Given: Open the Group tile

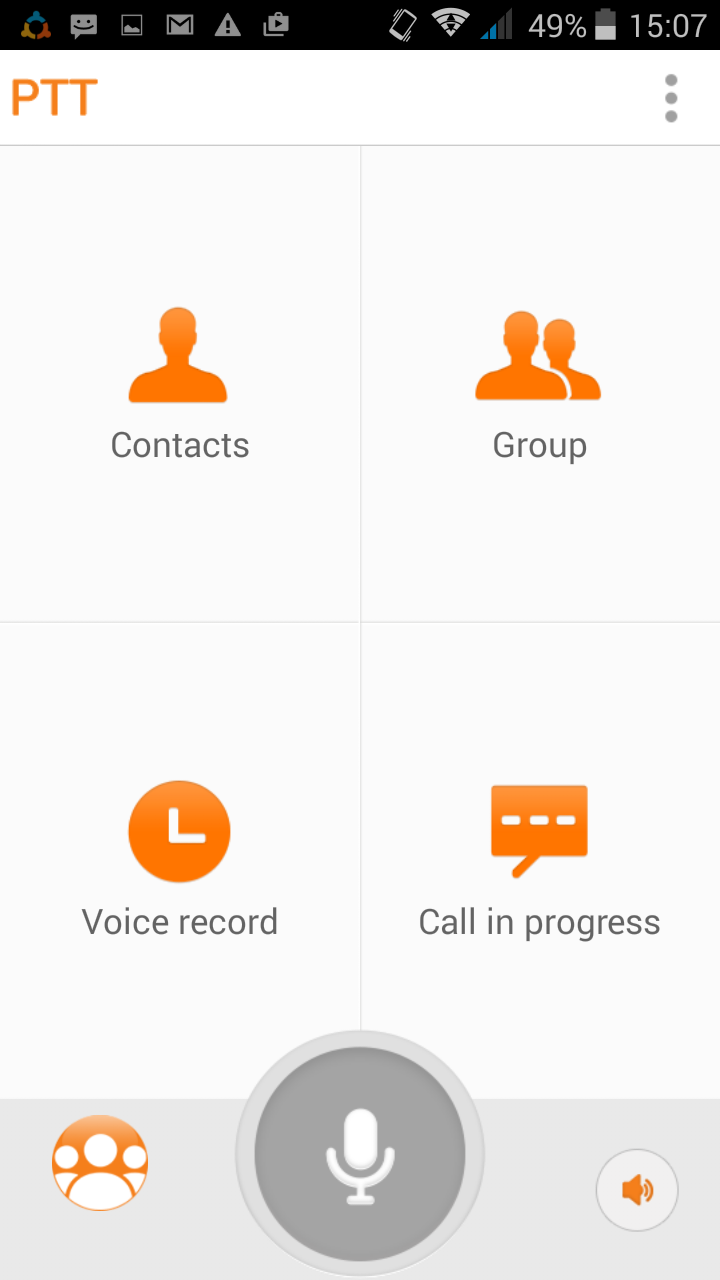Looking at the screenshot, I should [x=540, y=384].
